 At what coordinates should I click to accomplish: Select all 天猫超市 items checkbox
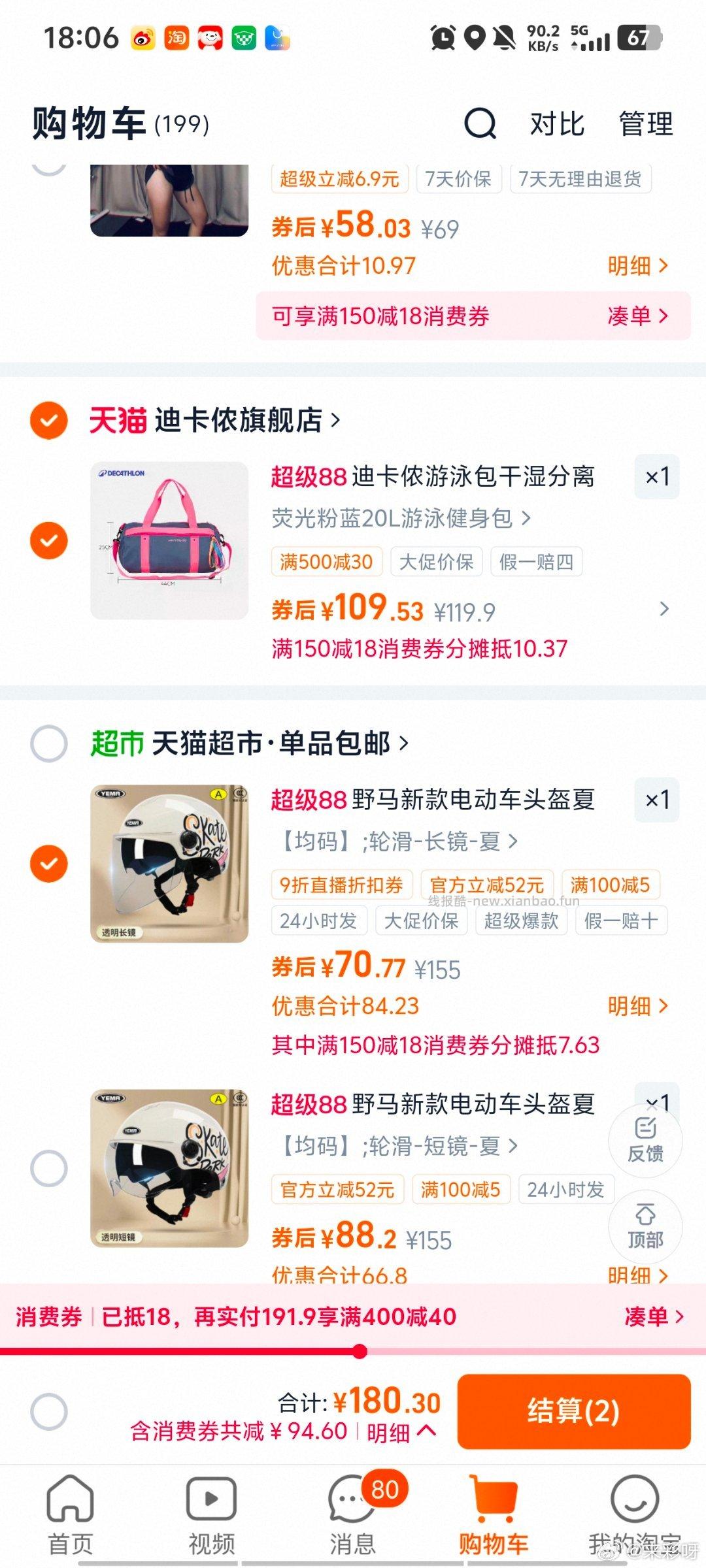(49, 743)
